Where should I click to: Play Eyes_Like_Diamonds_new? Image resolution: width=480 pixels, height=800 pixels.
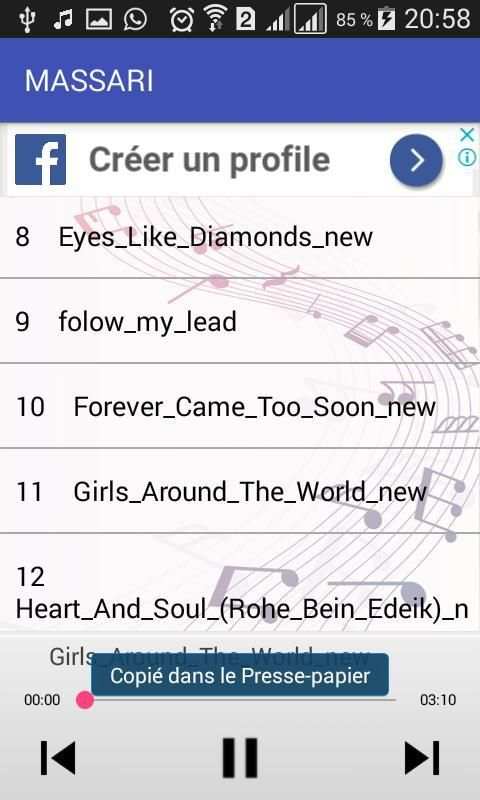pyautogui.click(x=240, y=237)
